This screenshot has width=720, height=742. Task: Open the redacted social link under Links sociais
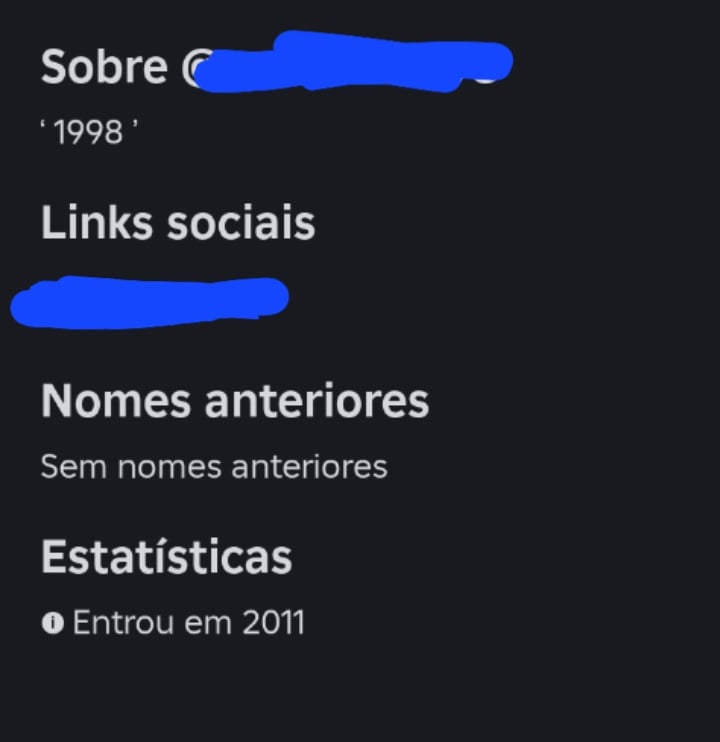click(150, 300)
